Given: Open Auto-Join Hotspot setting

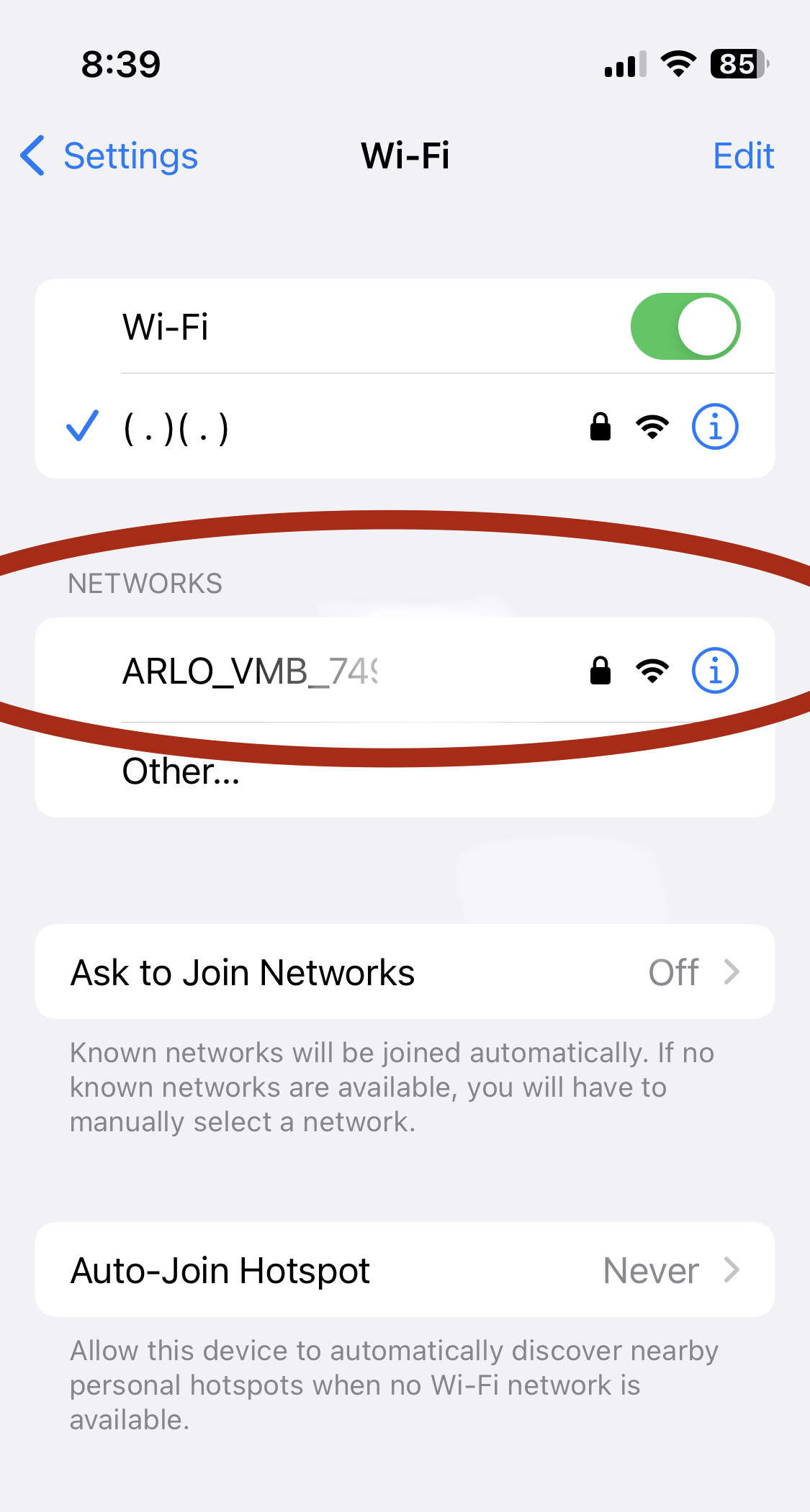Looking at the screenshot, I should tap(405, 1270).
